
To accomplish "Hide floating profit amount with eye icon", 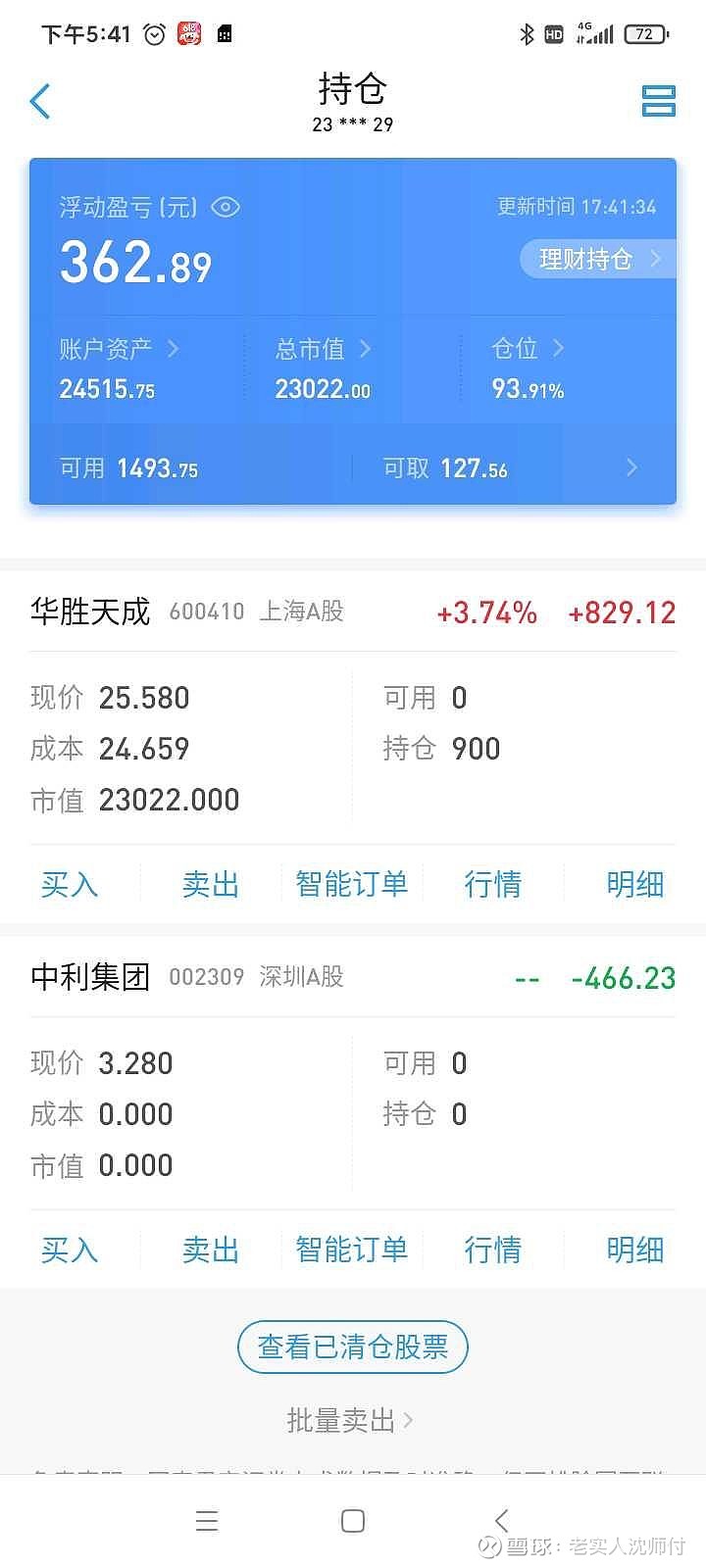I will [226, 207].
